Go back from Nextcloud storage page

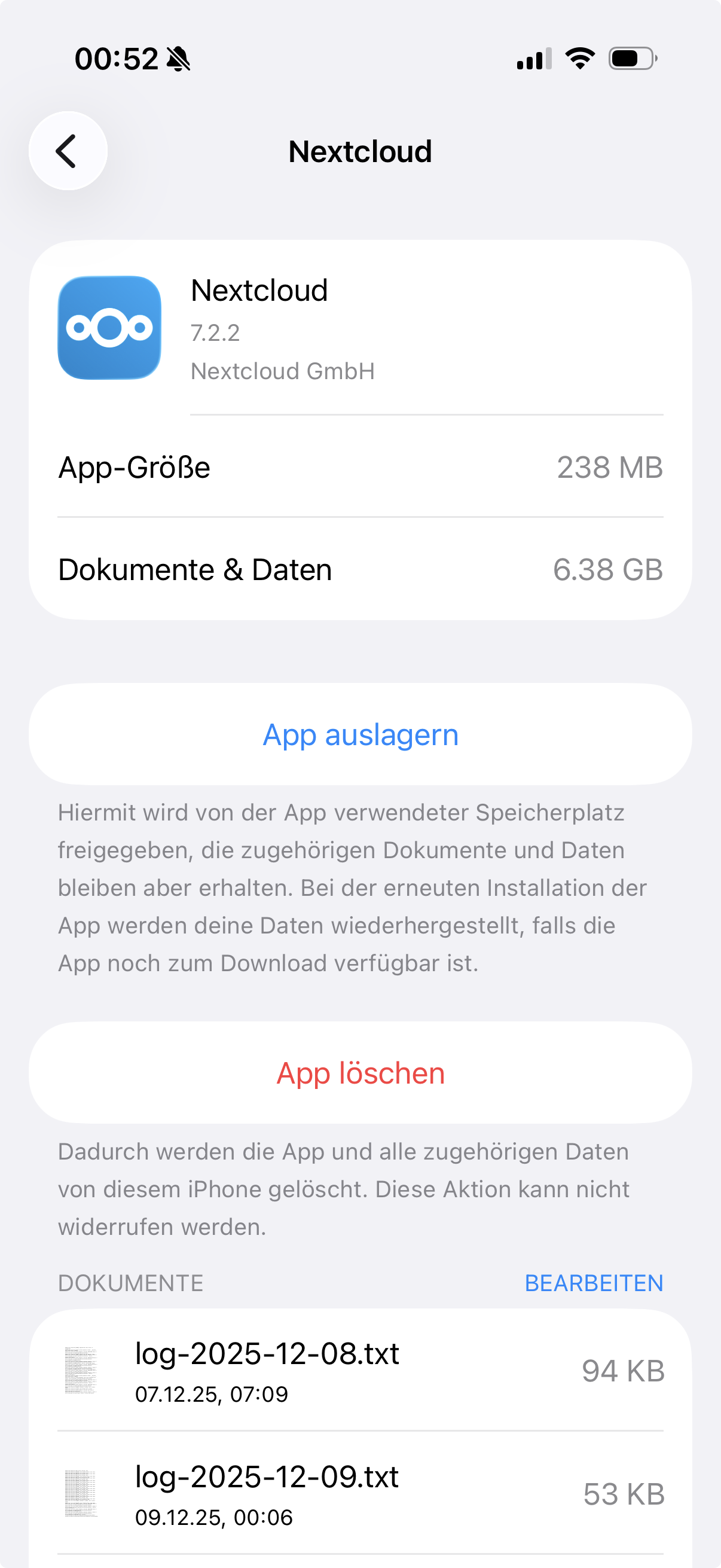point(68,151)
